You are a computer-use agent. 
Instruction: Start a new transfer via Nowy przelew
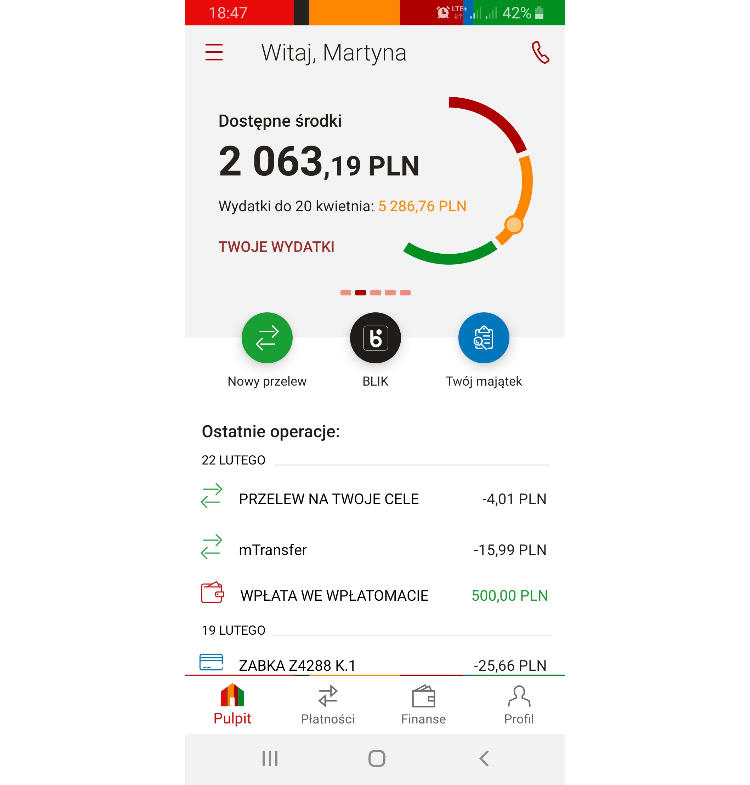click(x=267, y=338)
